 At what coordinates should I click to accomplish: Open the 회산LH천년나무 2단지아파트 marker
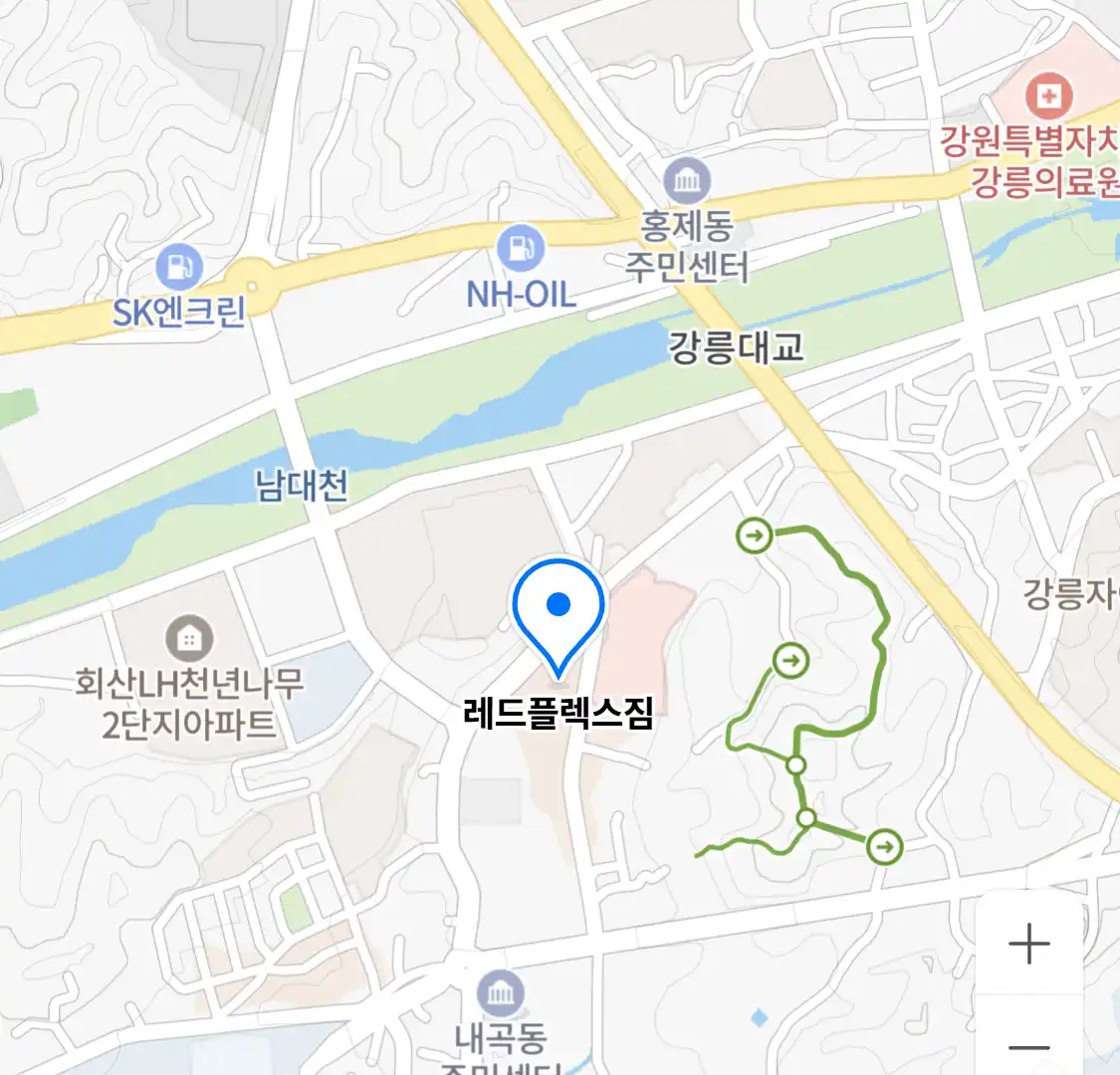point(188,638)
